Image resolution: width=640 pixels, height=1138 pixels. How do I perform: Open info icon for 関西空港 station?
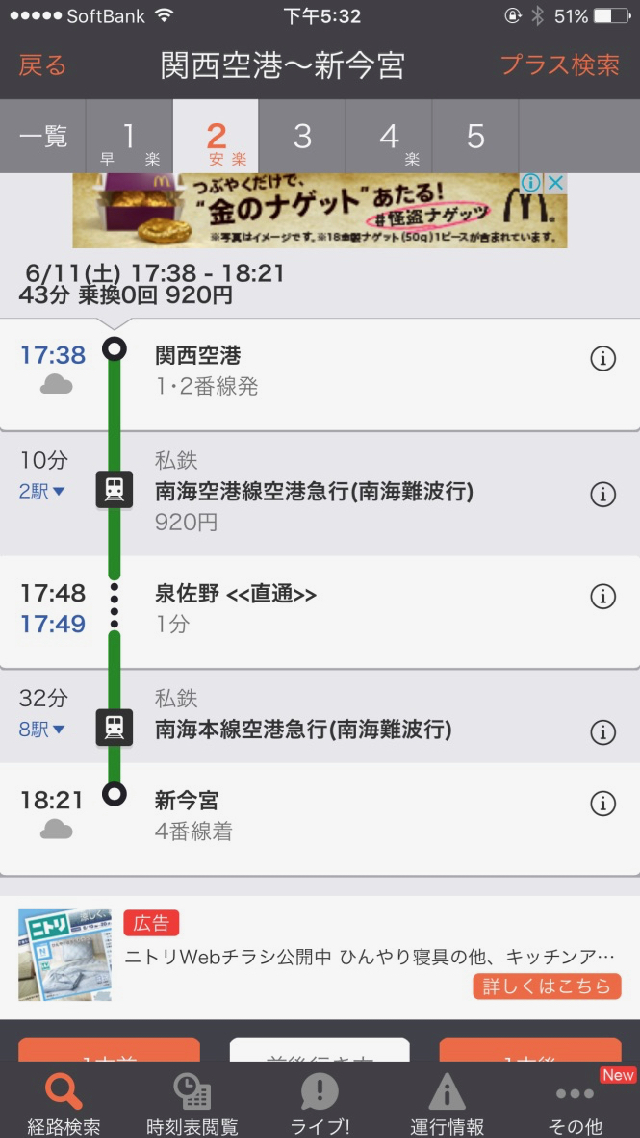[x=603, y=359]
